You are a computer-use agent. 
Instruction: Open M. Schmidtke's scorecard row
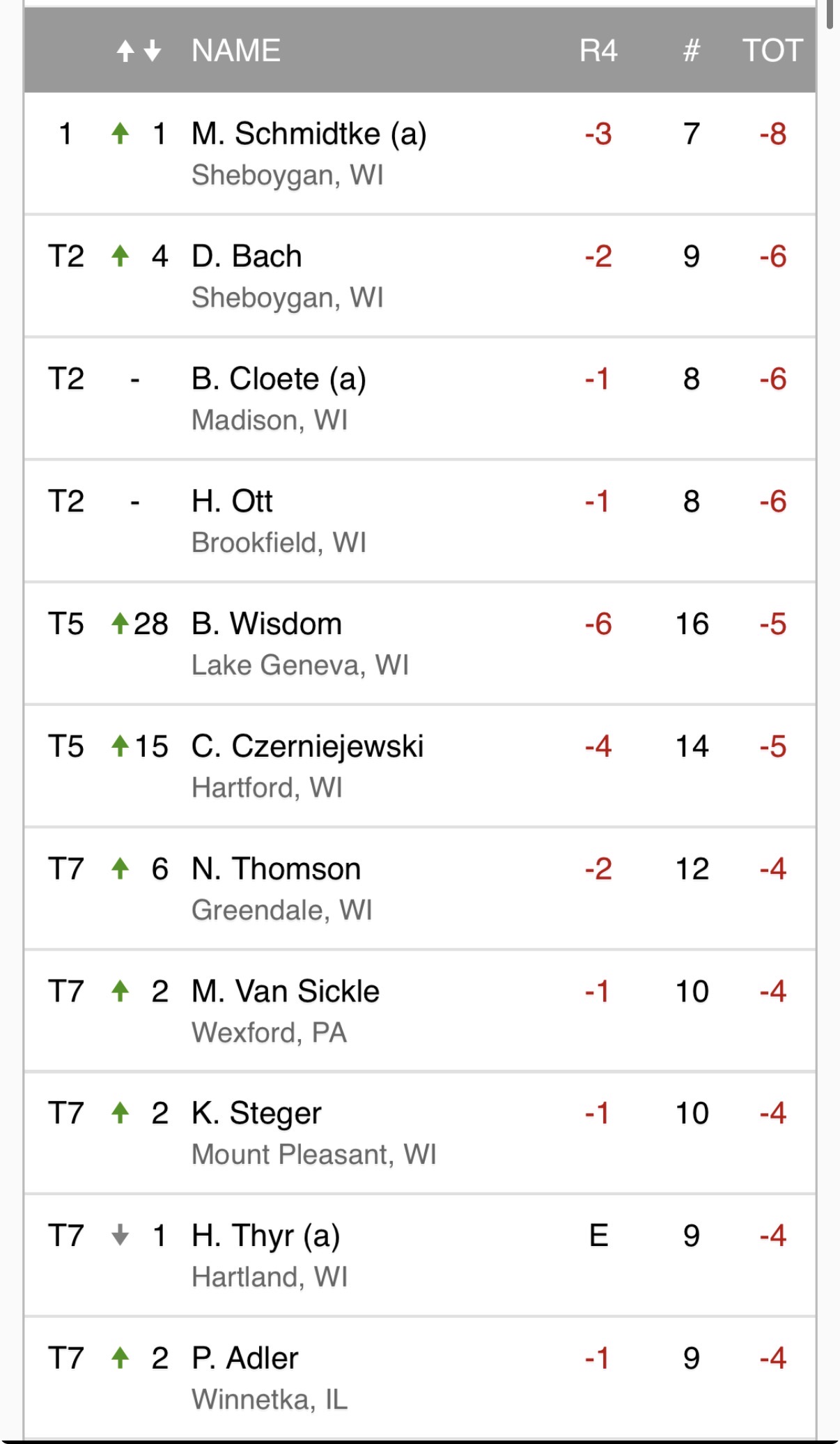coord(420,153)
